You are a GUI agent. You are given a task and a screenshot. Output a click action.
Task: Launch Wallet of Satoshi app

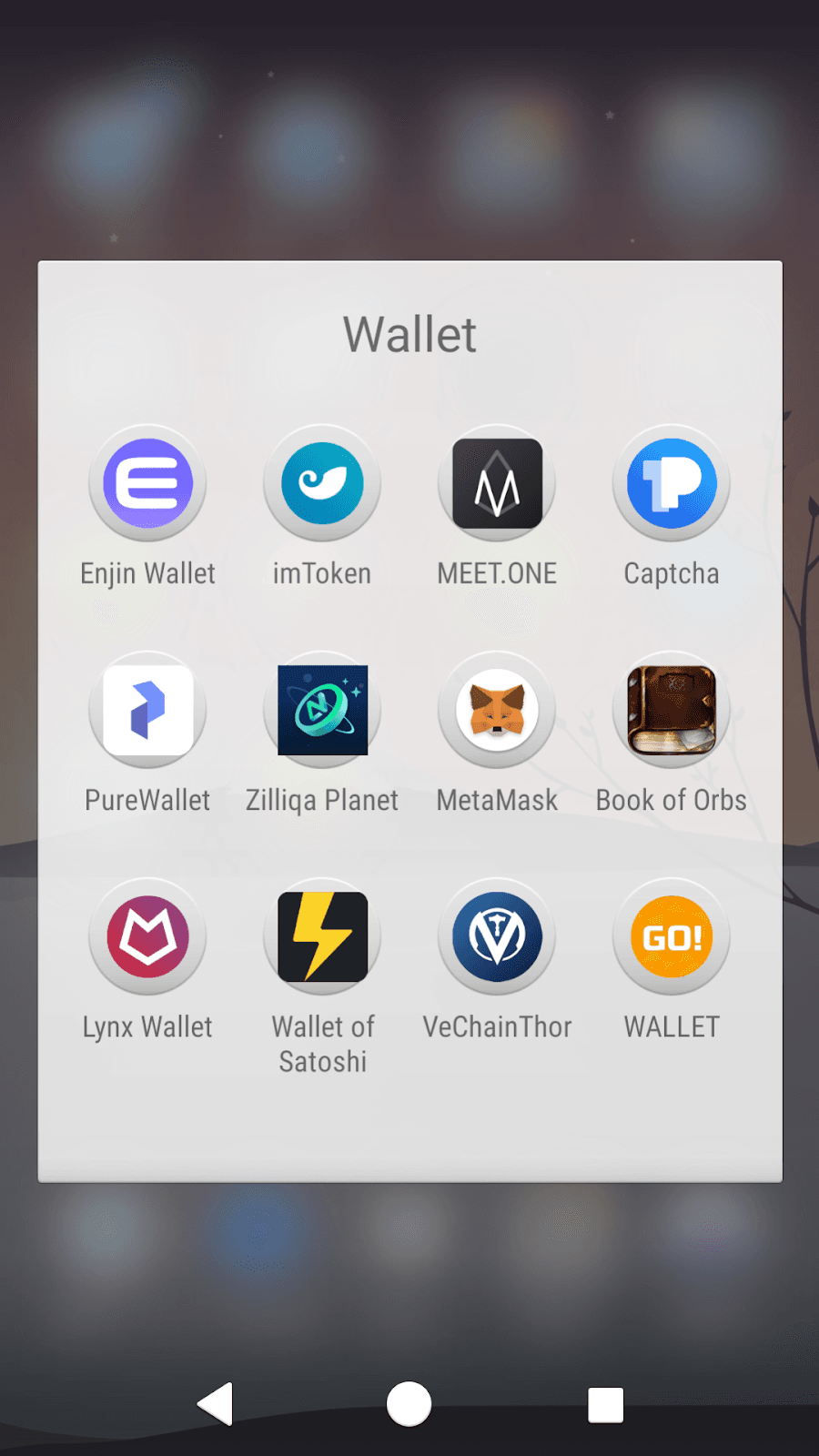[322, 937]
